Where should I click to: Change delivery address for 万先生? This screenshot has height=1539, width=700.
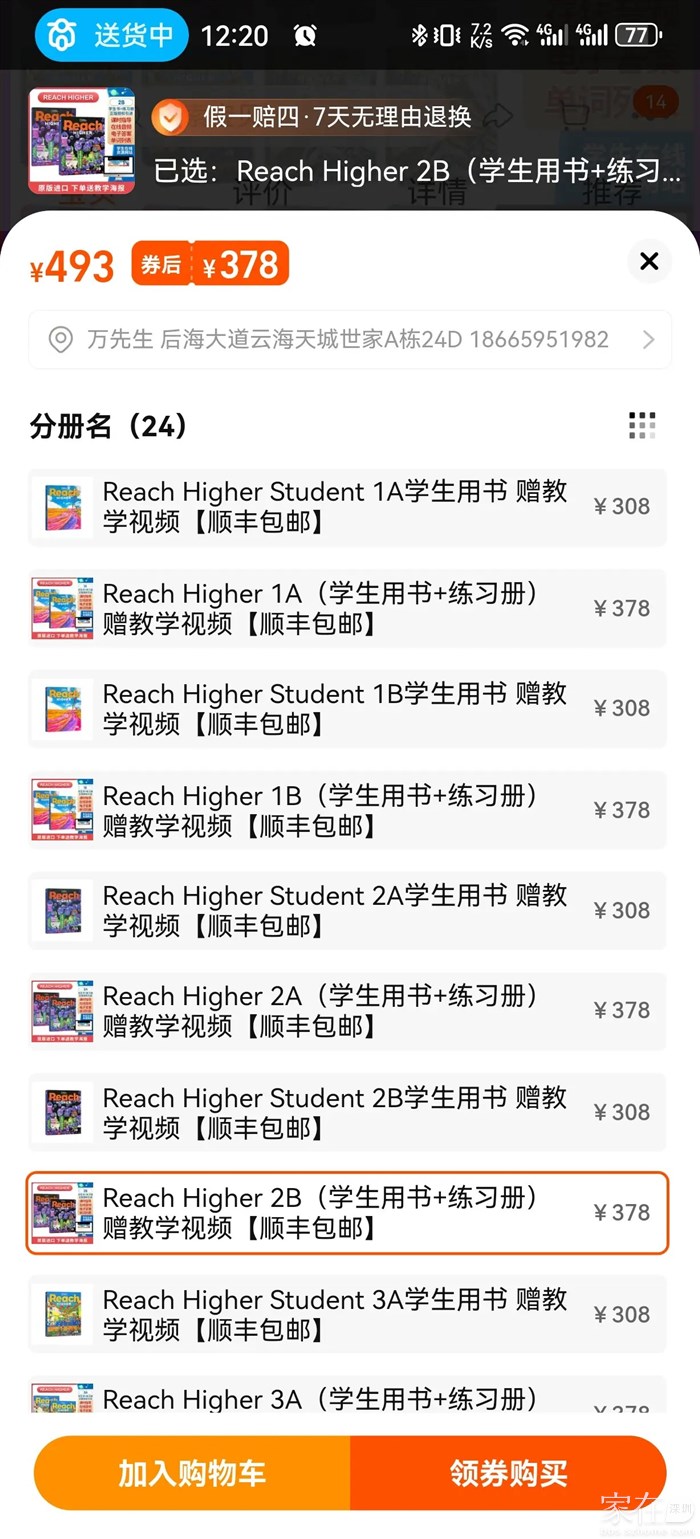point(349,340)
